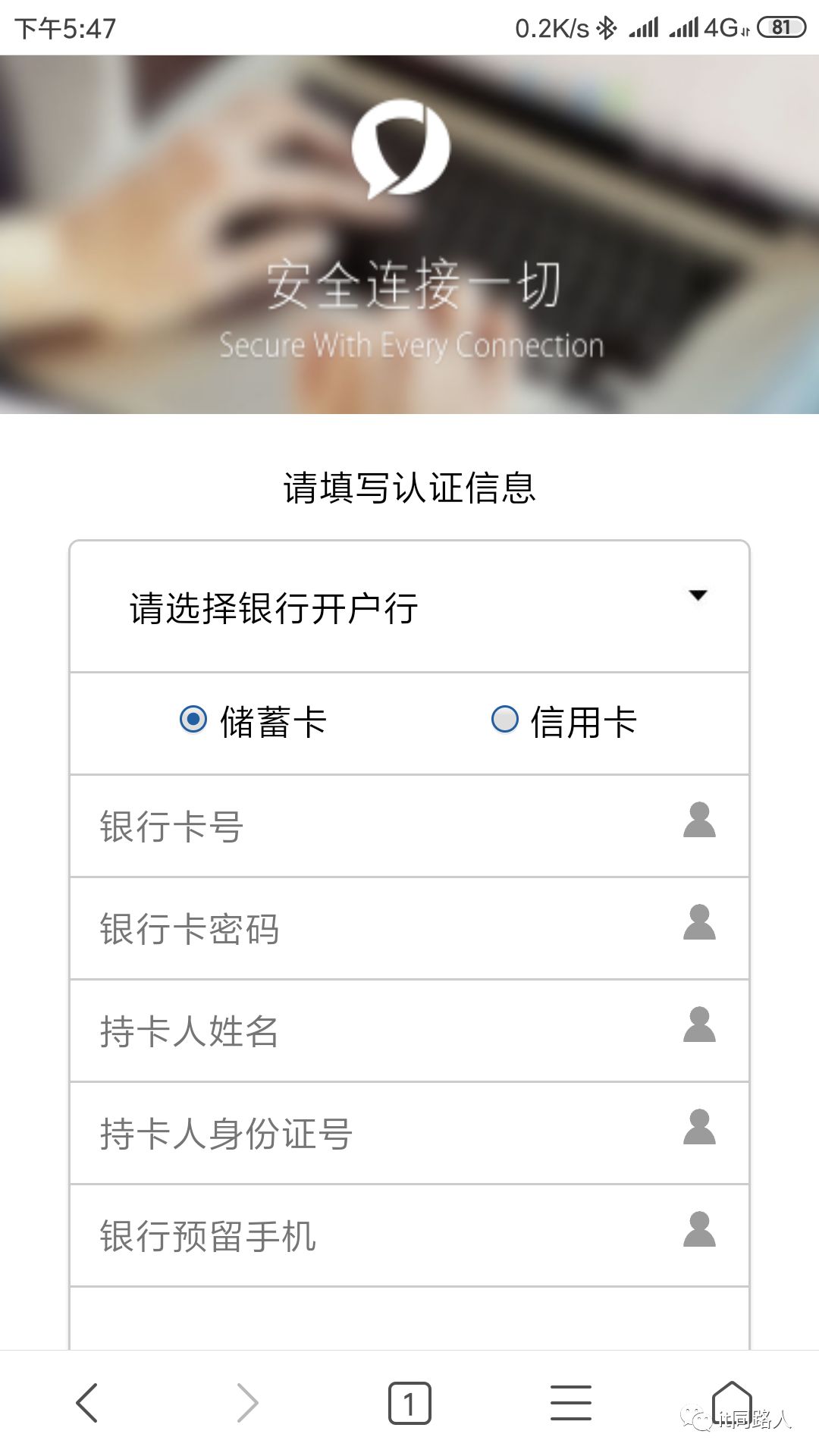Enter the 持卡人身份证号 field
Screen dimensions: 819x1456
click(x=379, y=1134)
